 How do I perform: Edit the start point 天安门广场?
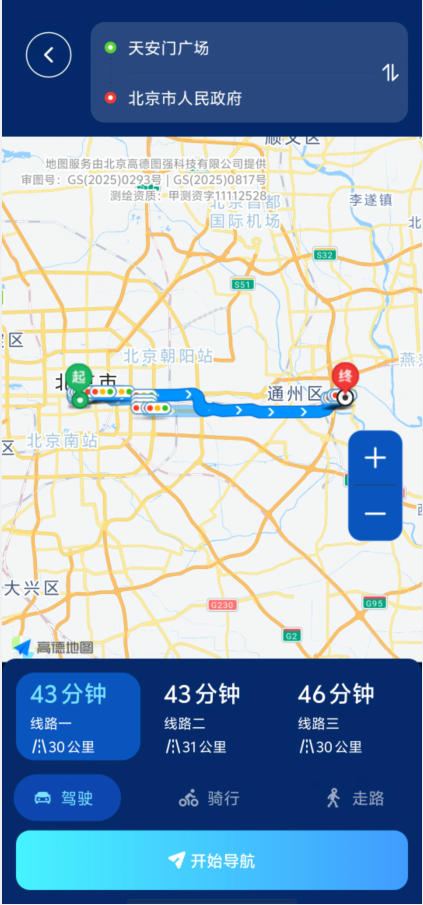click(169, 48)
